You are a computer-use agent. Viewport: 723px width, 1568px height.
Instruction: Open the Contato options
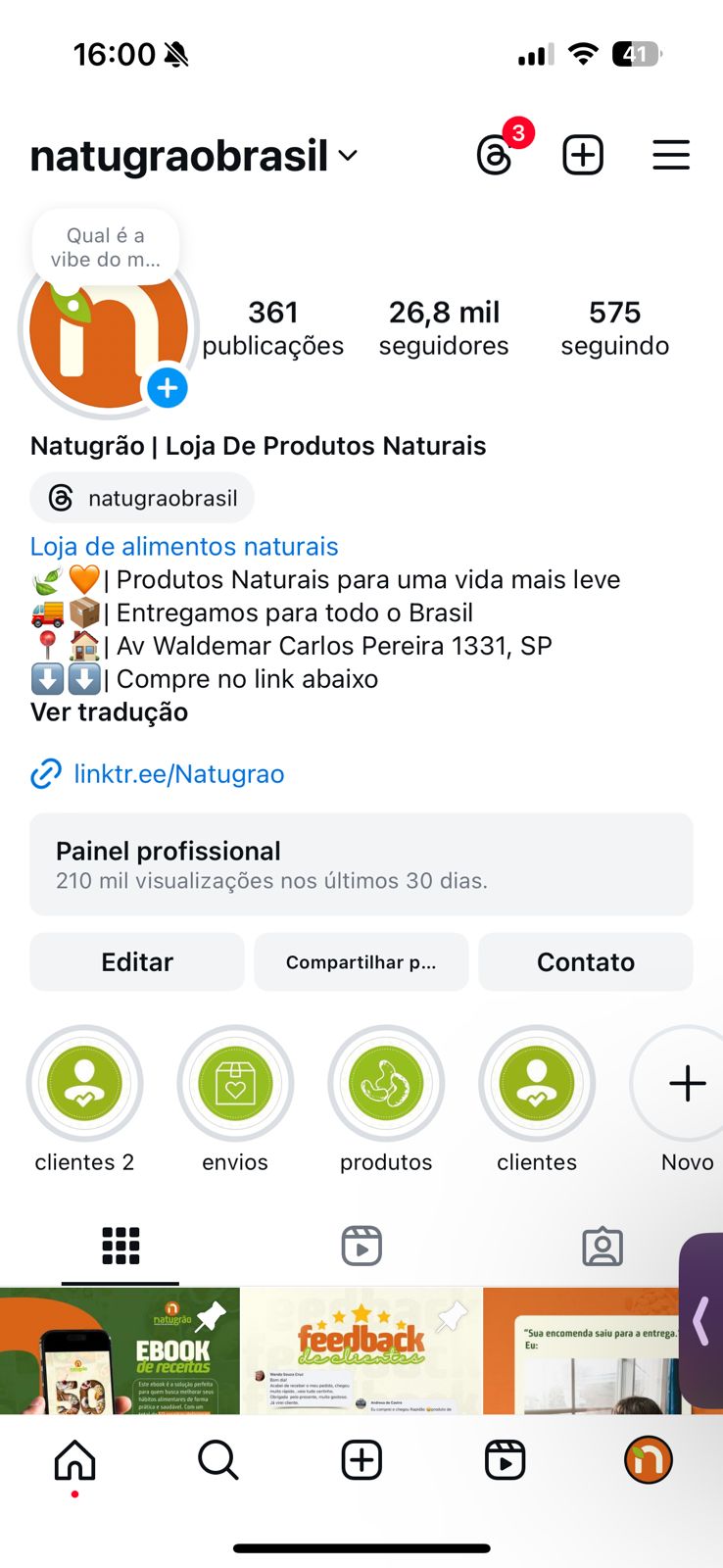(585, 962)
